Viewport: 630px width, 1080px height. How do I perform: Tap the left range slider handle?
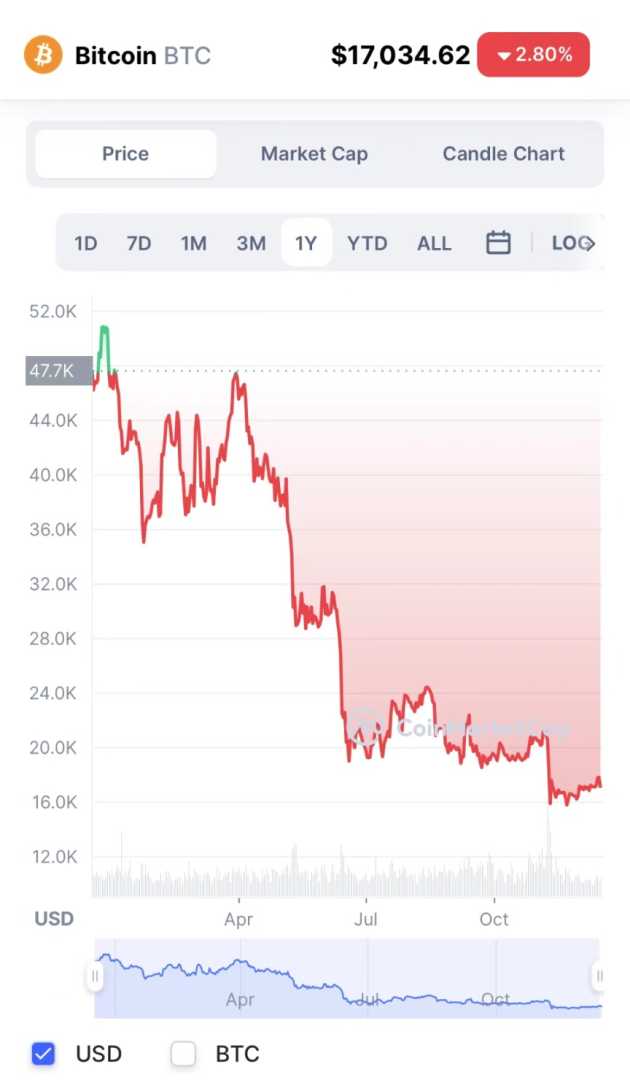pos(96,976)
